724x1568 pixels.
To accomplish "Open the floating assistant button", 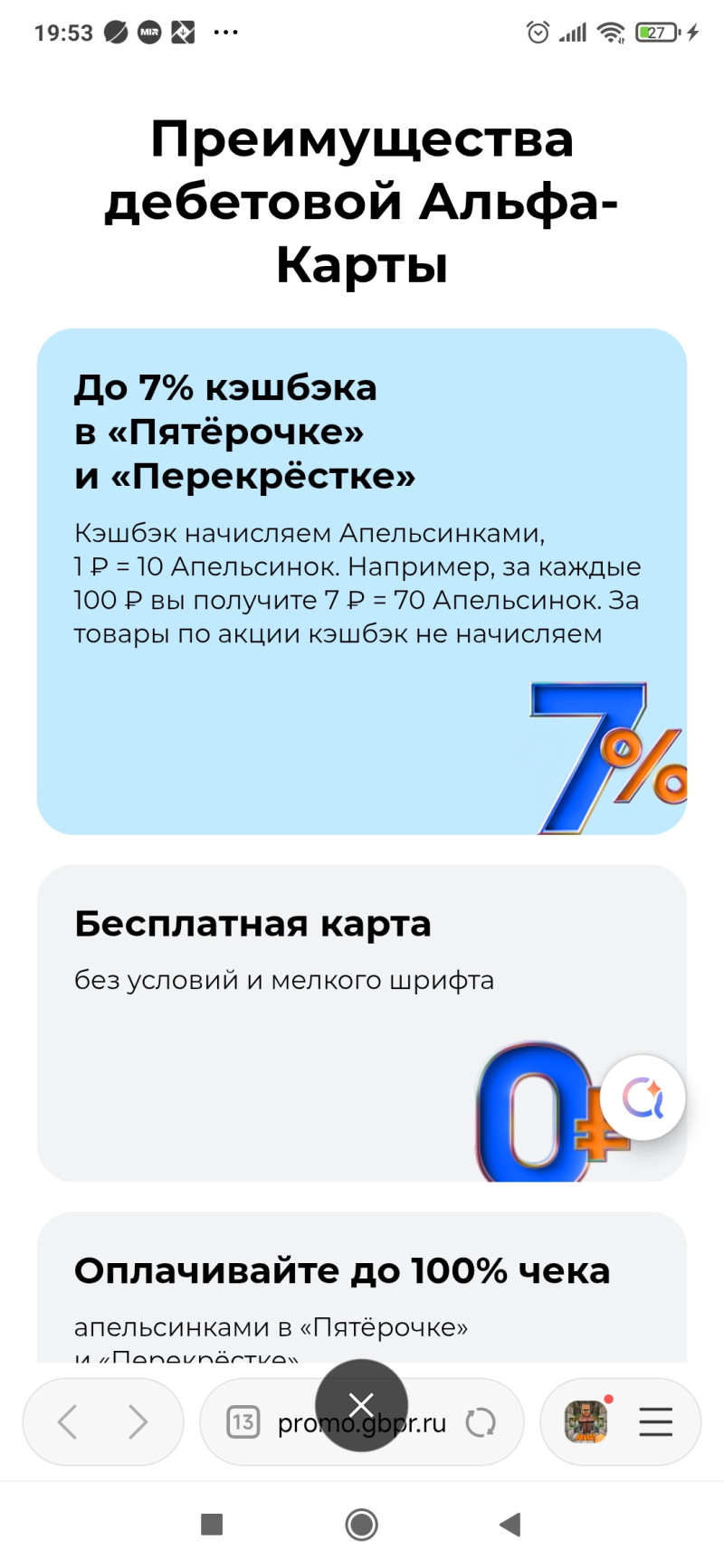I will [x=643, y=1098].
